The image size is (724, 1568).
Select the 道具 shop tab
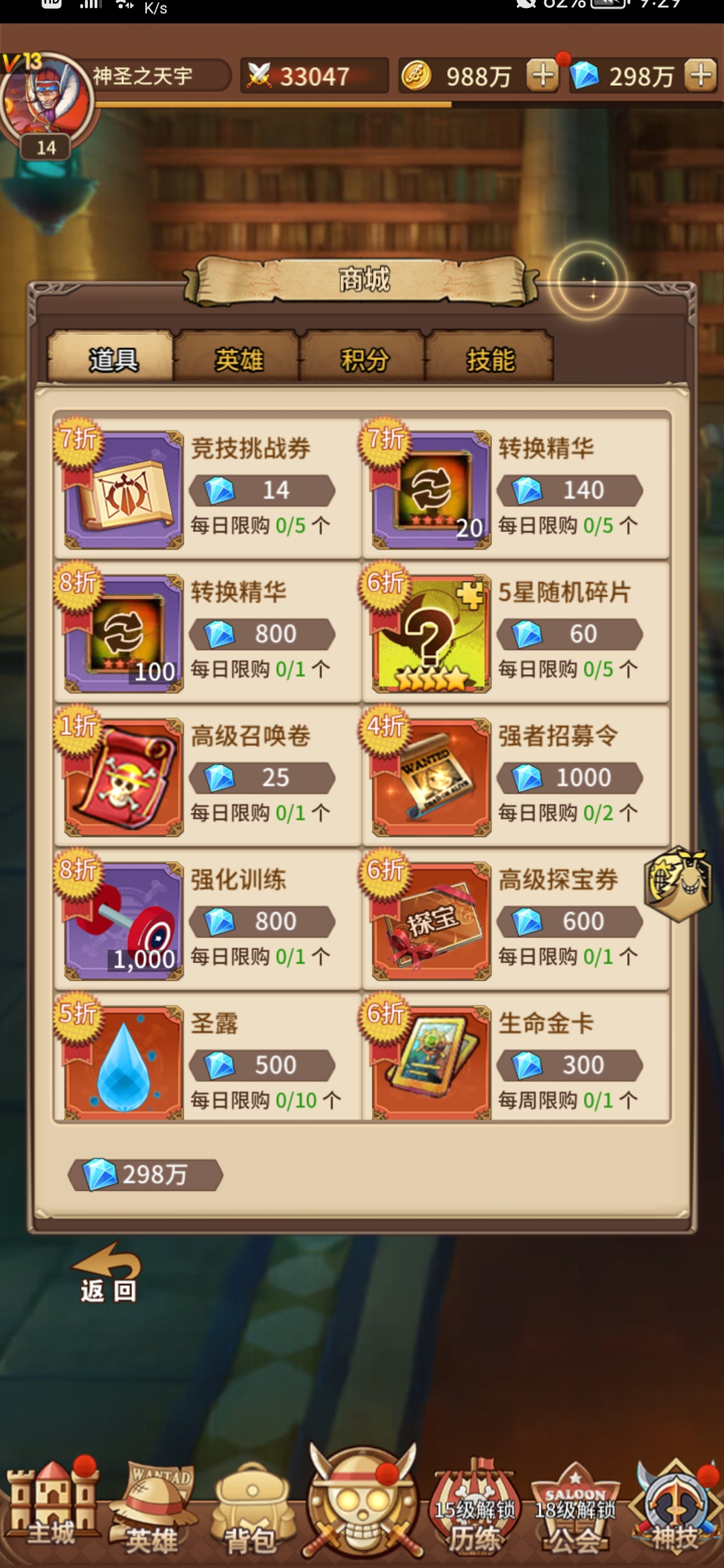click(x=113, y=360)
